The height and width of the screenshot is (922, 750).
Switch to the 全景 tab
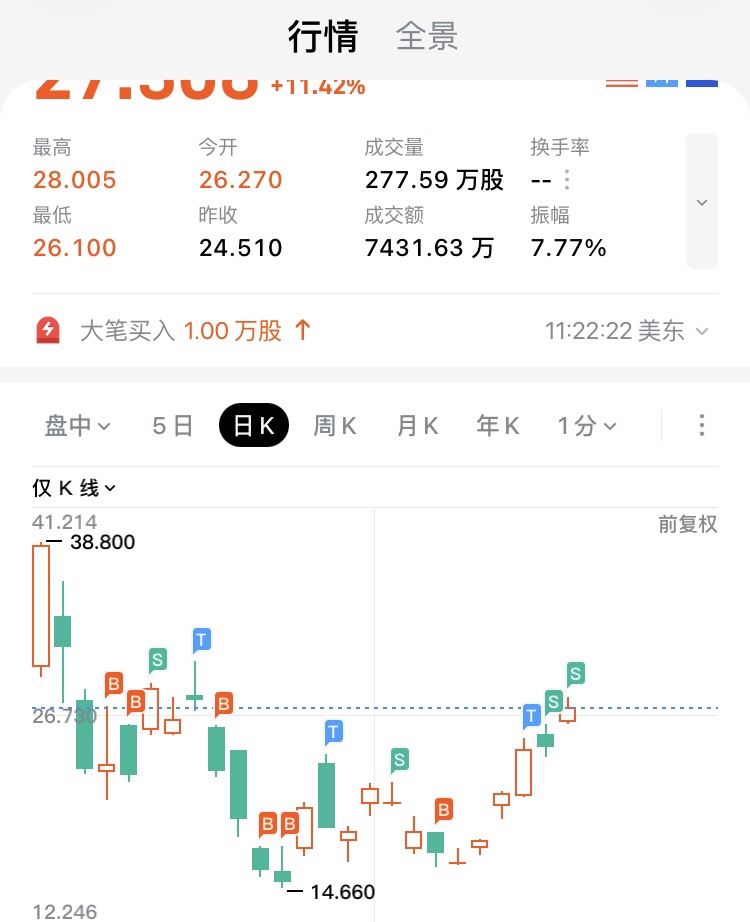coord(426,36)
